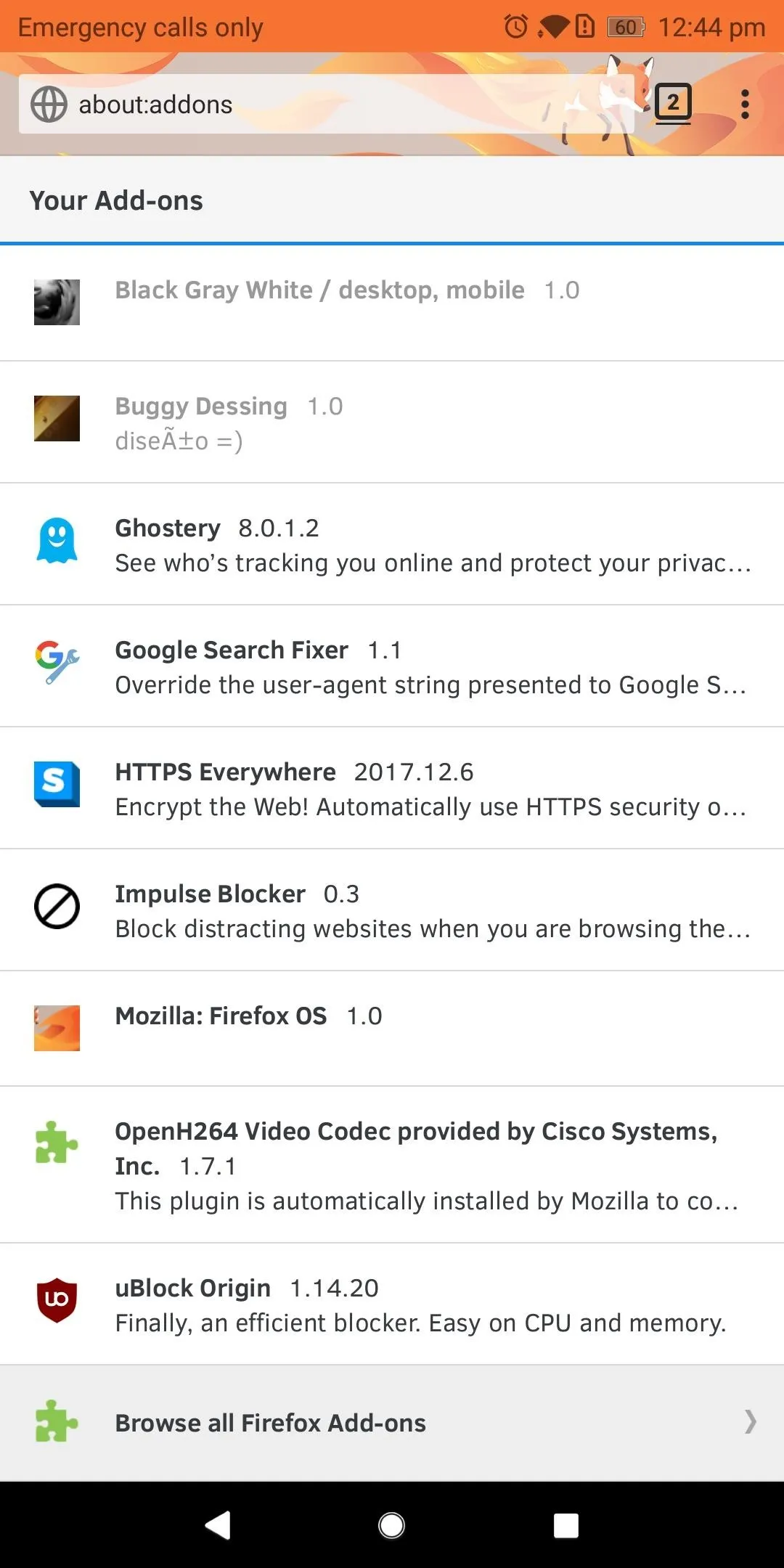Go back using the navigation bar

tap(218, 1525)
